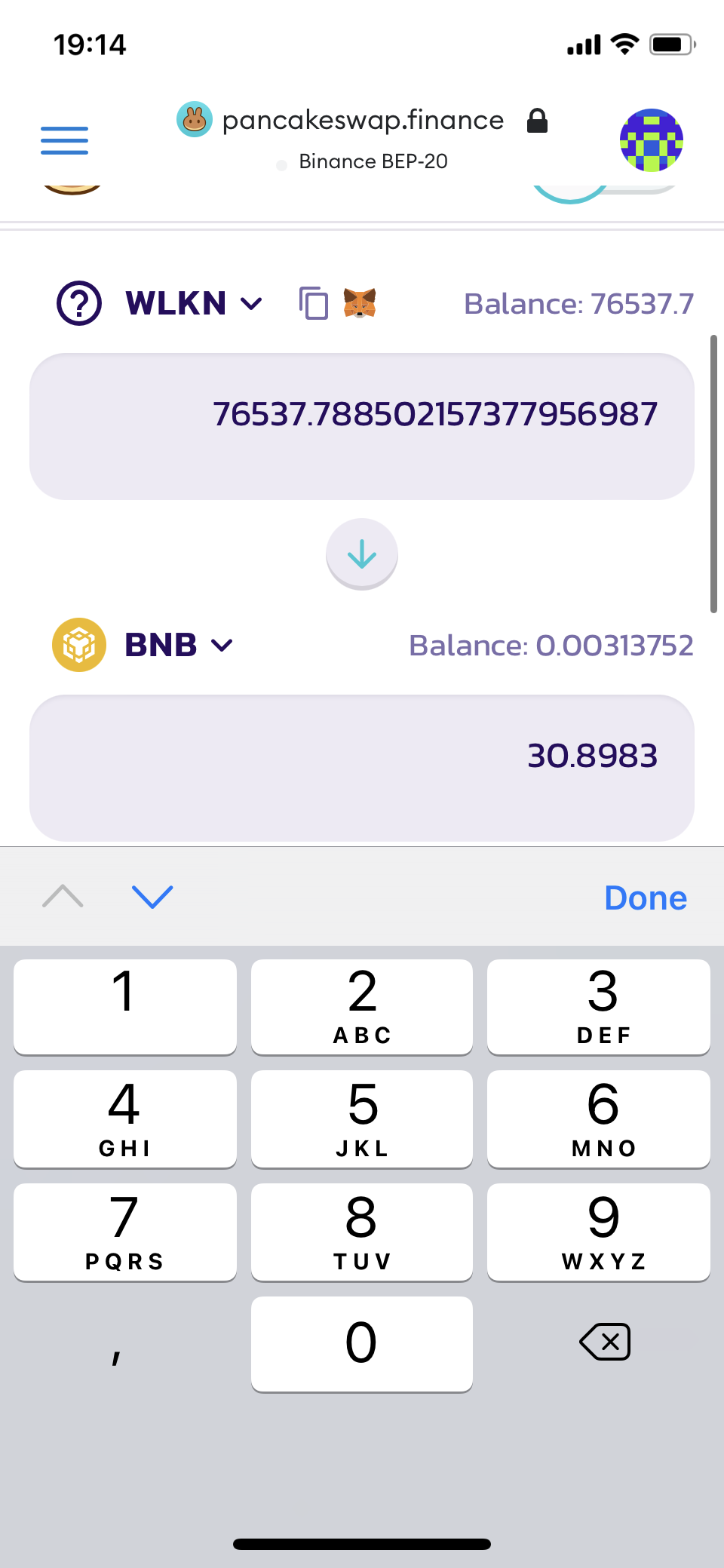This screenshot has width=724, height=1568.
Task: Open the account avatar
Action: [651, 140]
